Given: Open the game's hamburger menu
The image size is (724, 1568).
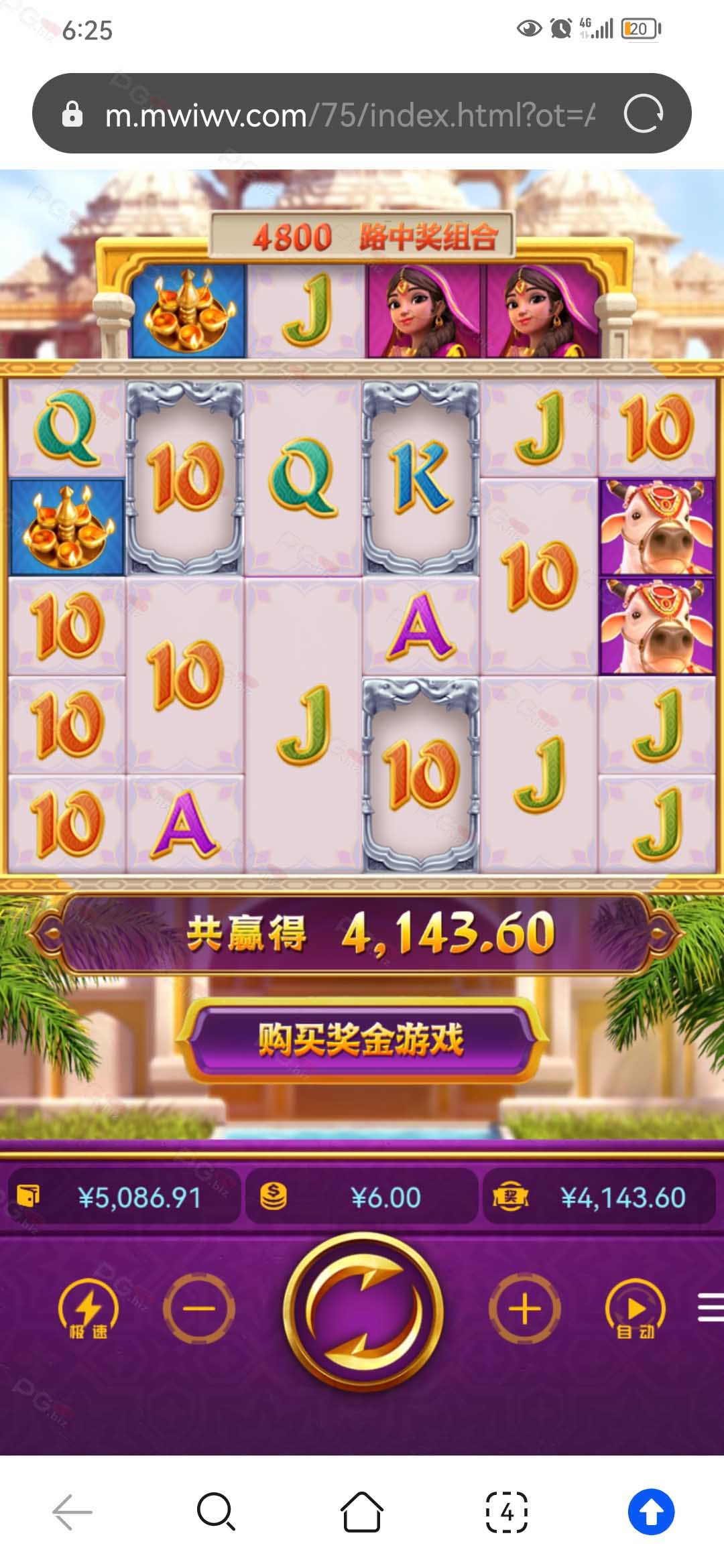Looking at the screenshot, I should tap(710, 1308).
